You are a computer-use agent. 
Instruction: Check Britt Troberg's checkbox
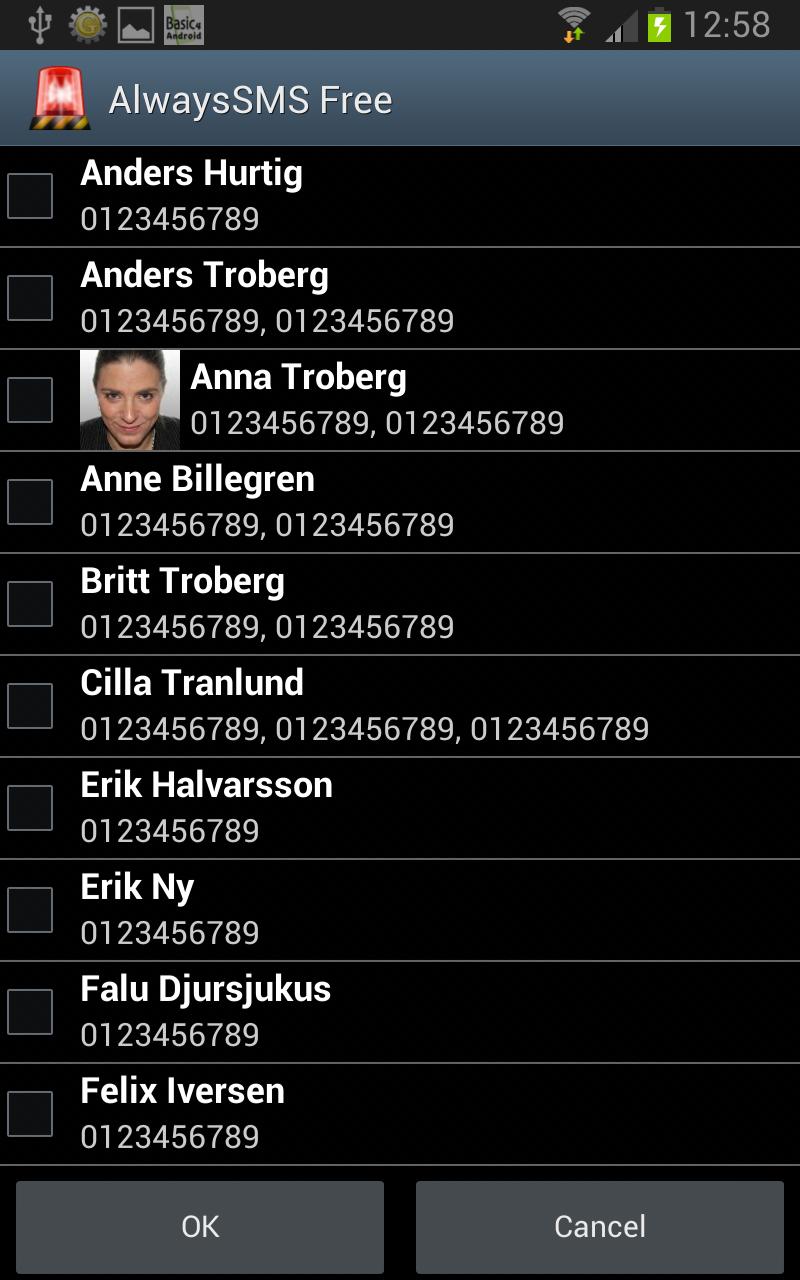tap(30, 604)
